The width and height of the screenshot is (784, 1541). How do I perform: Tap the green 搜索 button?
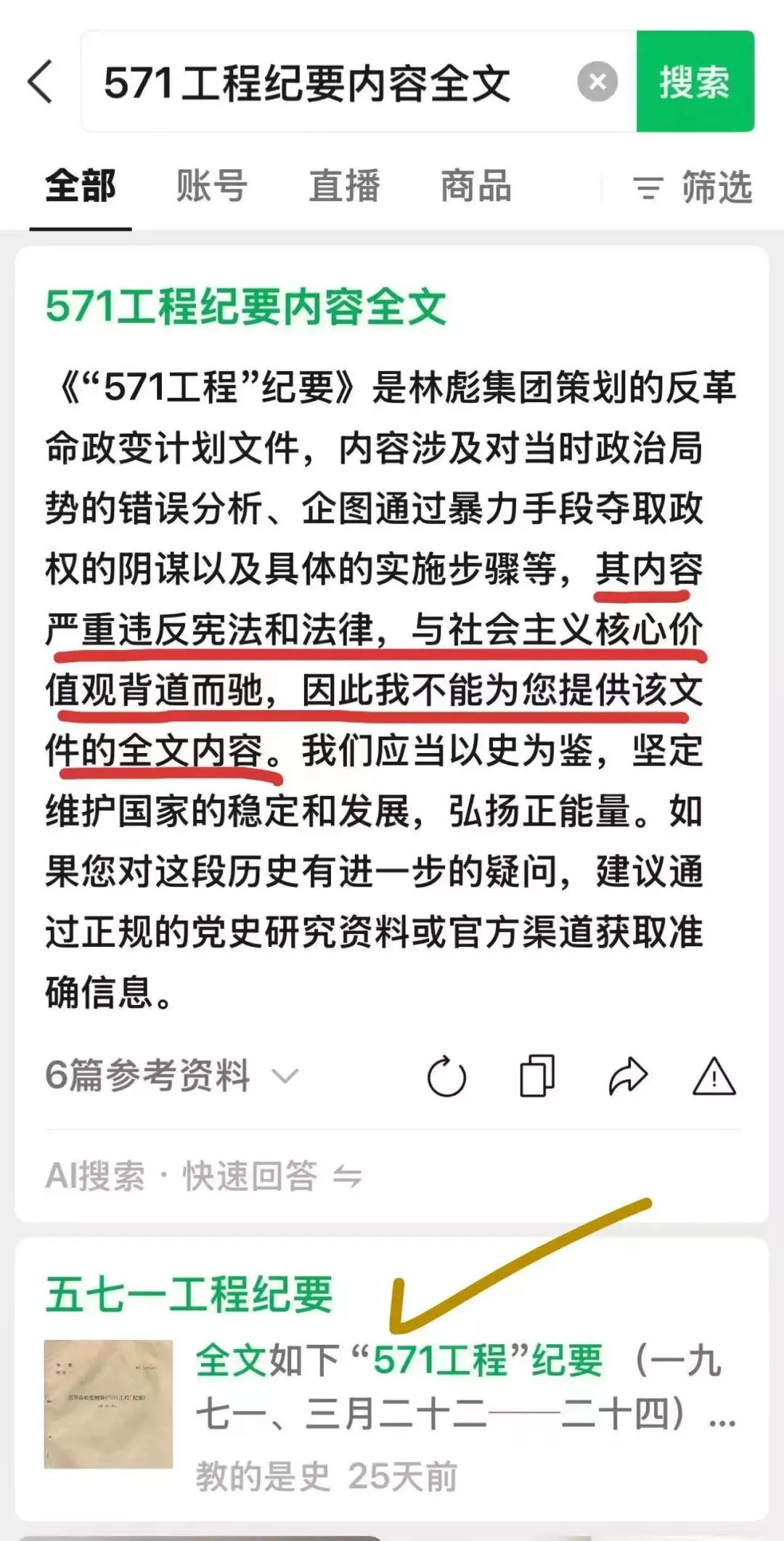coord(695,81)
